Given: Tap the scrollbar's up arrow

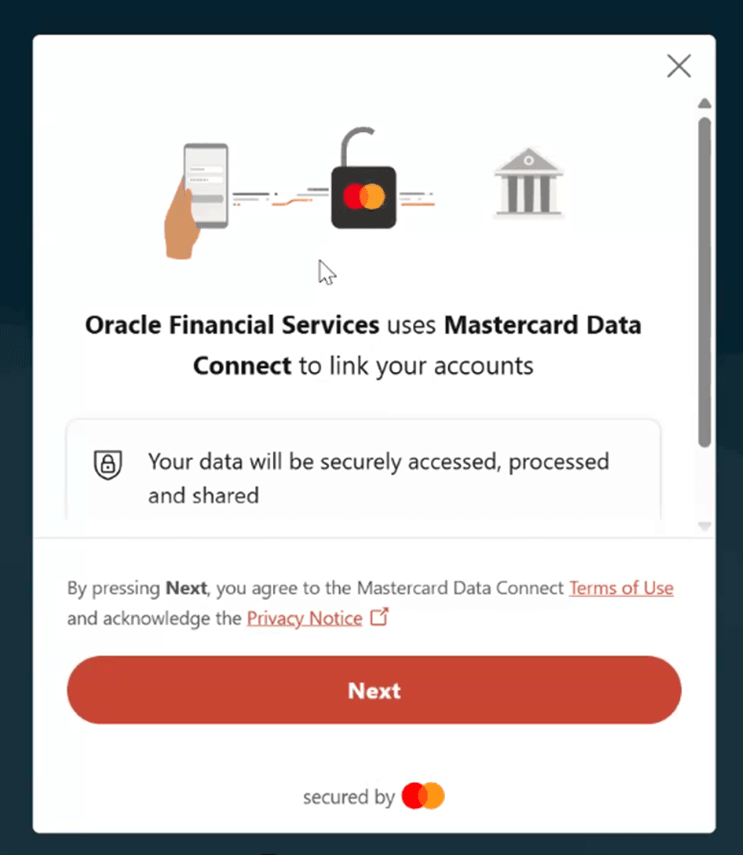Looking at the screenshot, I should pyautogui.click(x=704, y=103).
